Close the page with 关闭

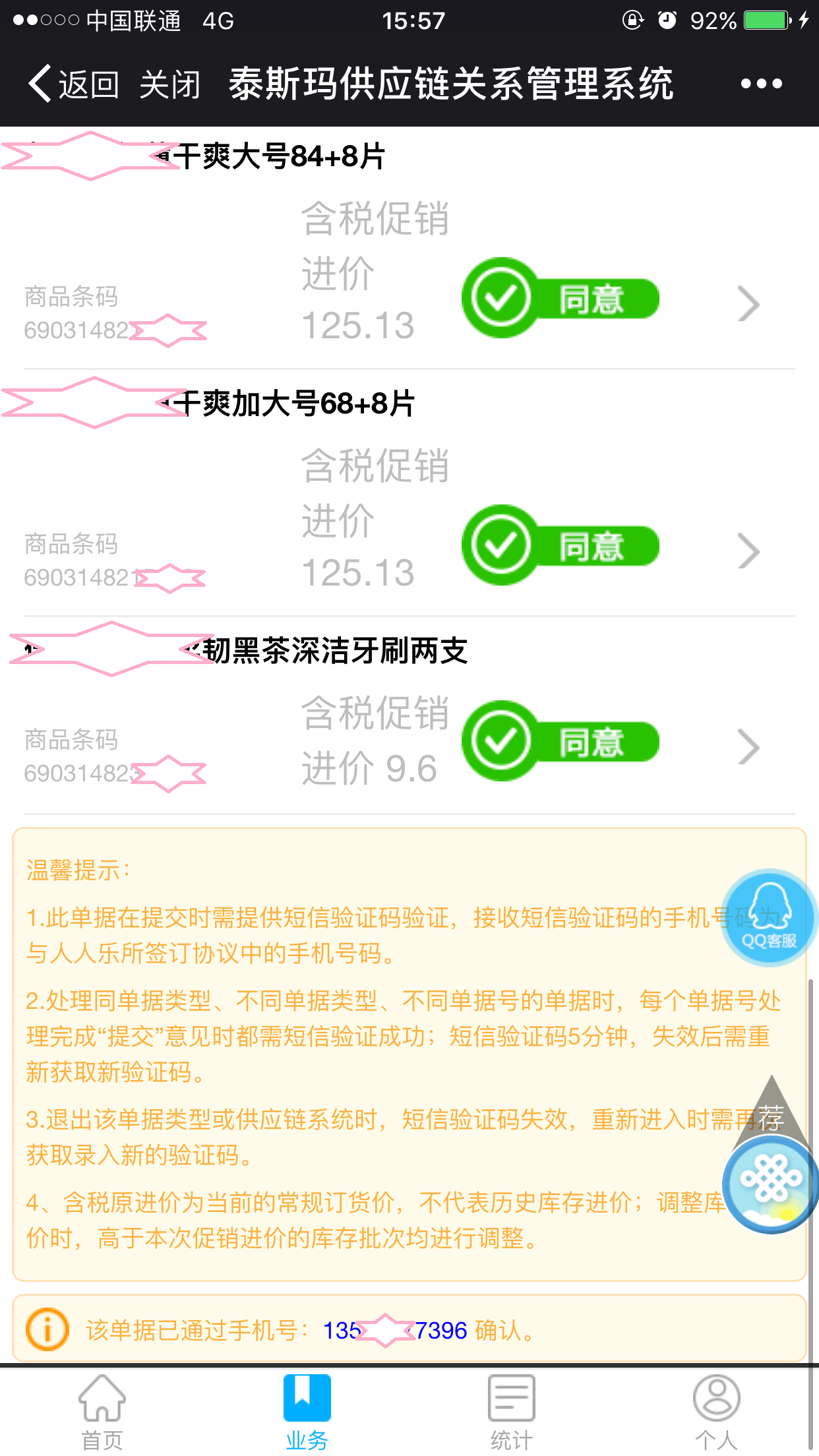coord(169,84)
